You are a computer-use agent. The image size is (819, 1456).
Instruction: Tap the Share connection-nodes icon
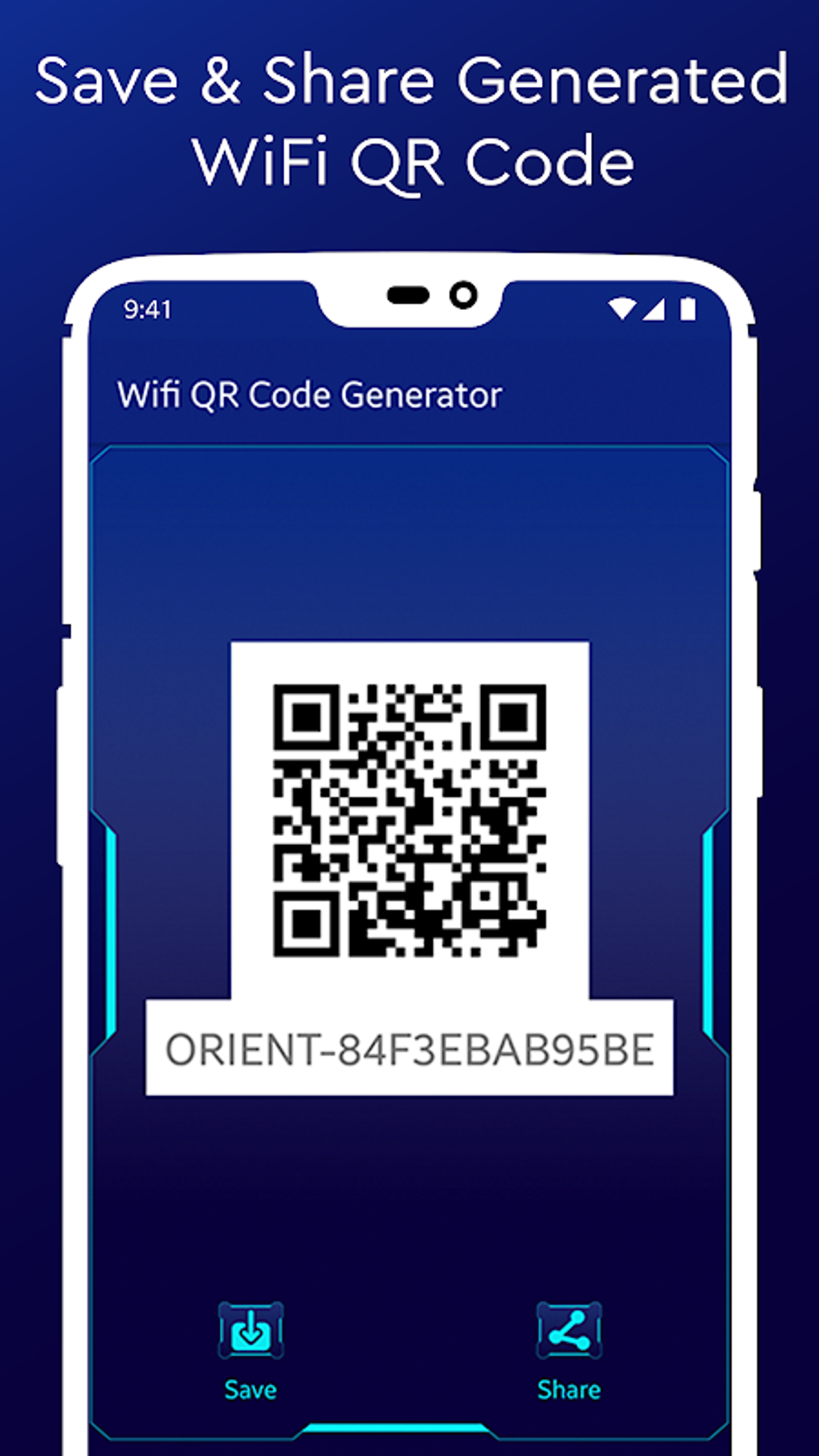pyautogui.click(x=568, y=1329)
